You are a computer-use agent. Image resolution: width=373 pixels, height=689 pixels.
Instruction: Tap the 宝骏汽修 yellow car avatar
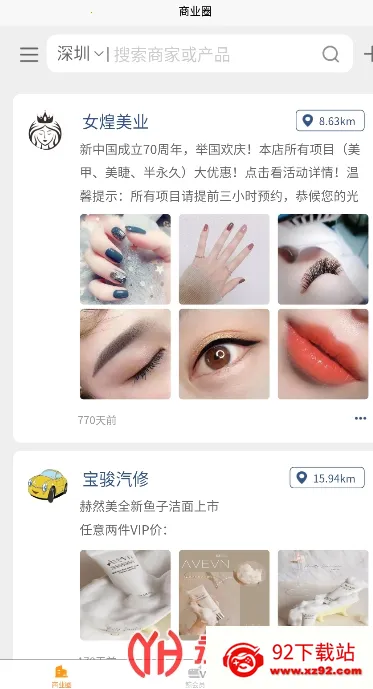pos(47,485)
